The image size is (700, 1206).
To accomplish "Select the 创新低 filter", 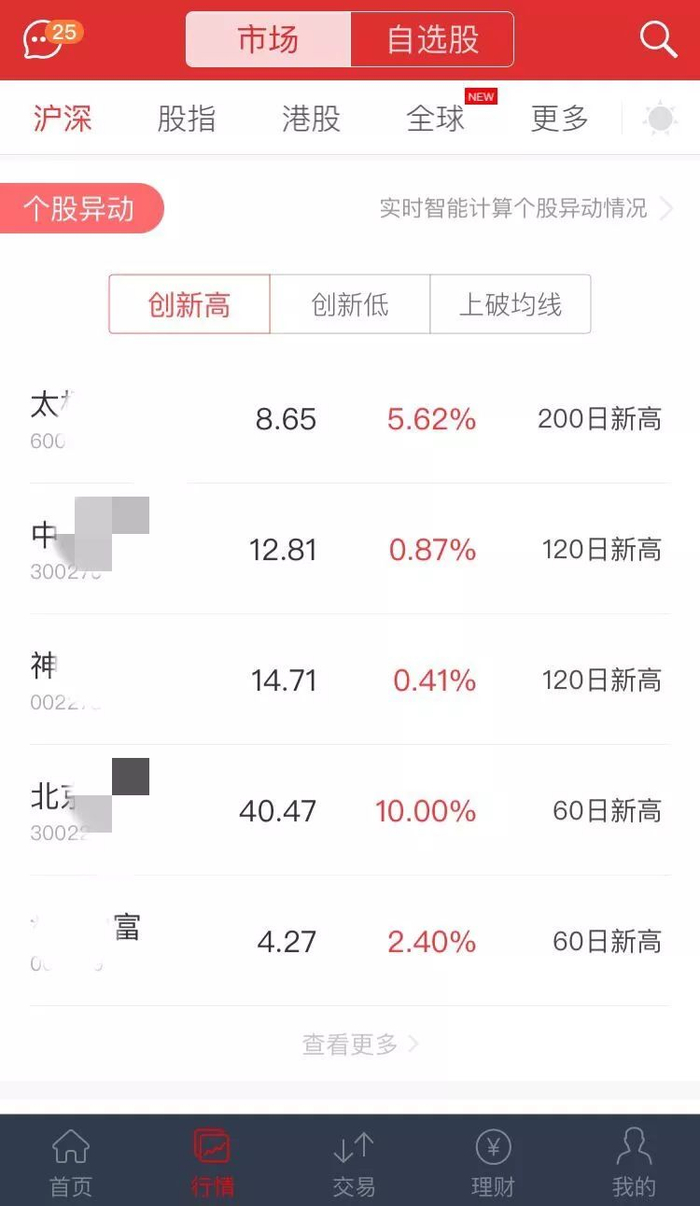I will coord(349,304).
